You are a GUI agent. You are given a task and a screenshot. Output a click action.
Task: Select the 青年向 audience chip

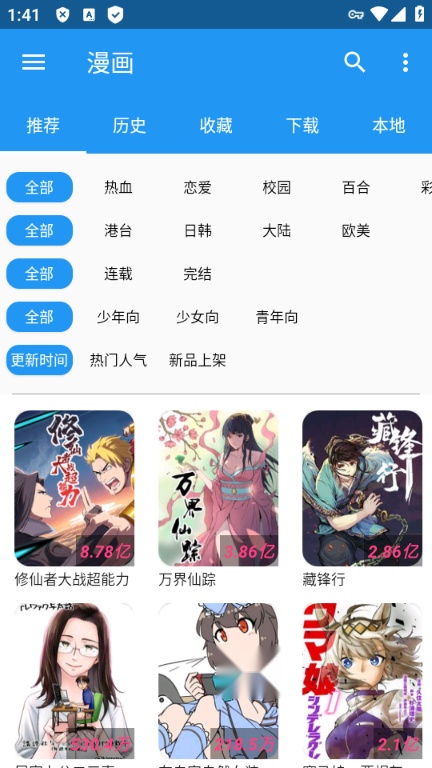point(277,317)
